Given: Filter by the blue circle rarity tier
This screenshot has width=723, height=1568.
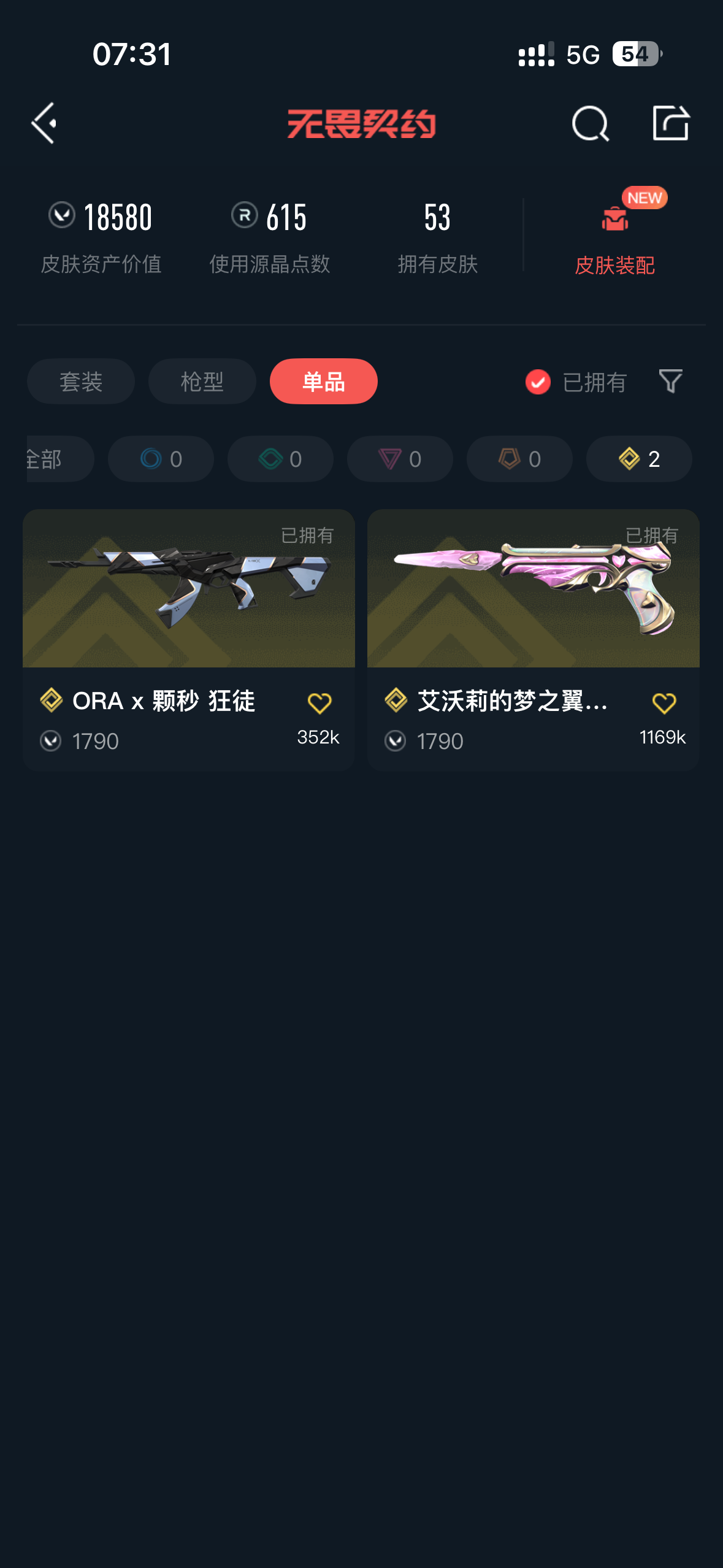Looking at the screenshot, I should click(161, 459).
